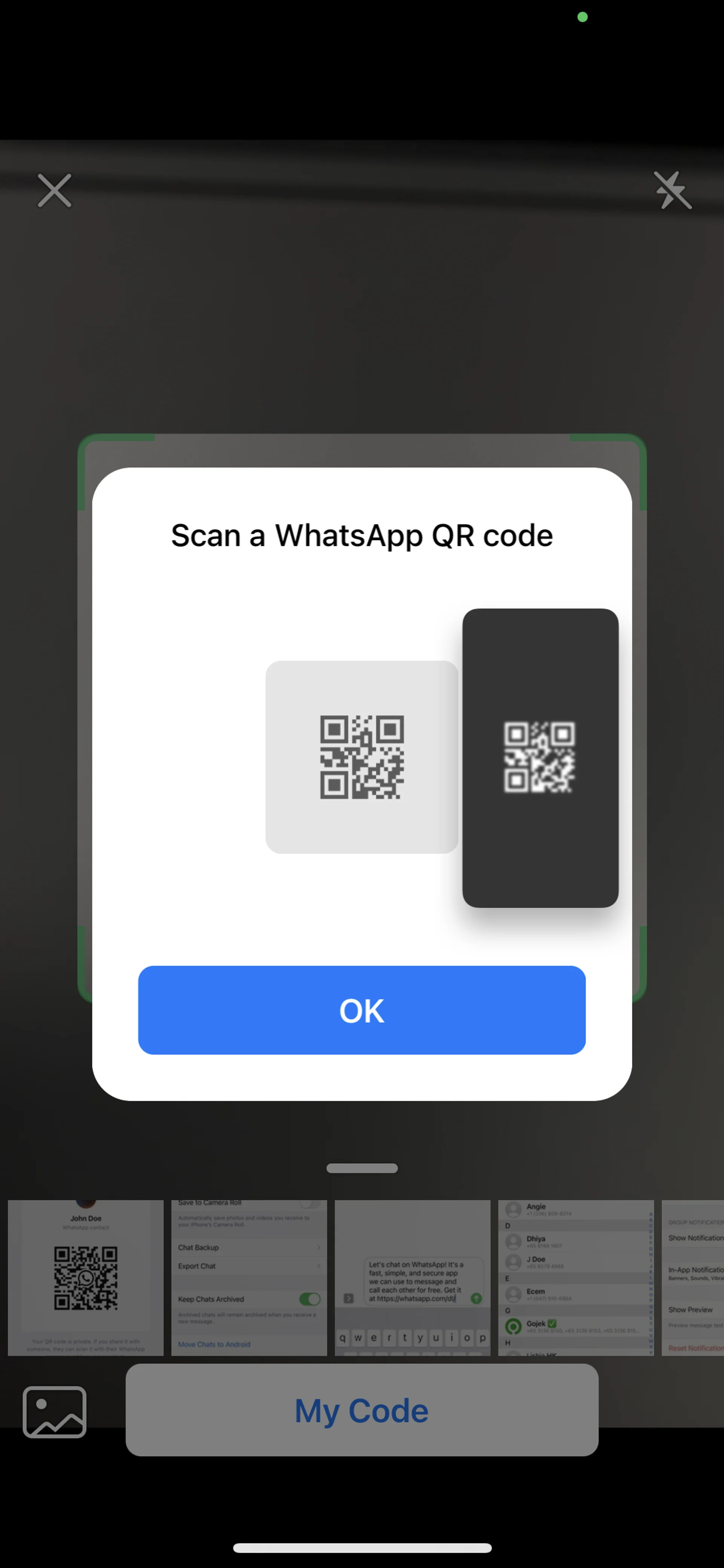
Task: Toggle the camera flash
Action: (672, 190)
